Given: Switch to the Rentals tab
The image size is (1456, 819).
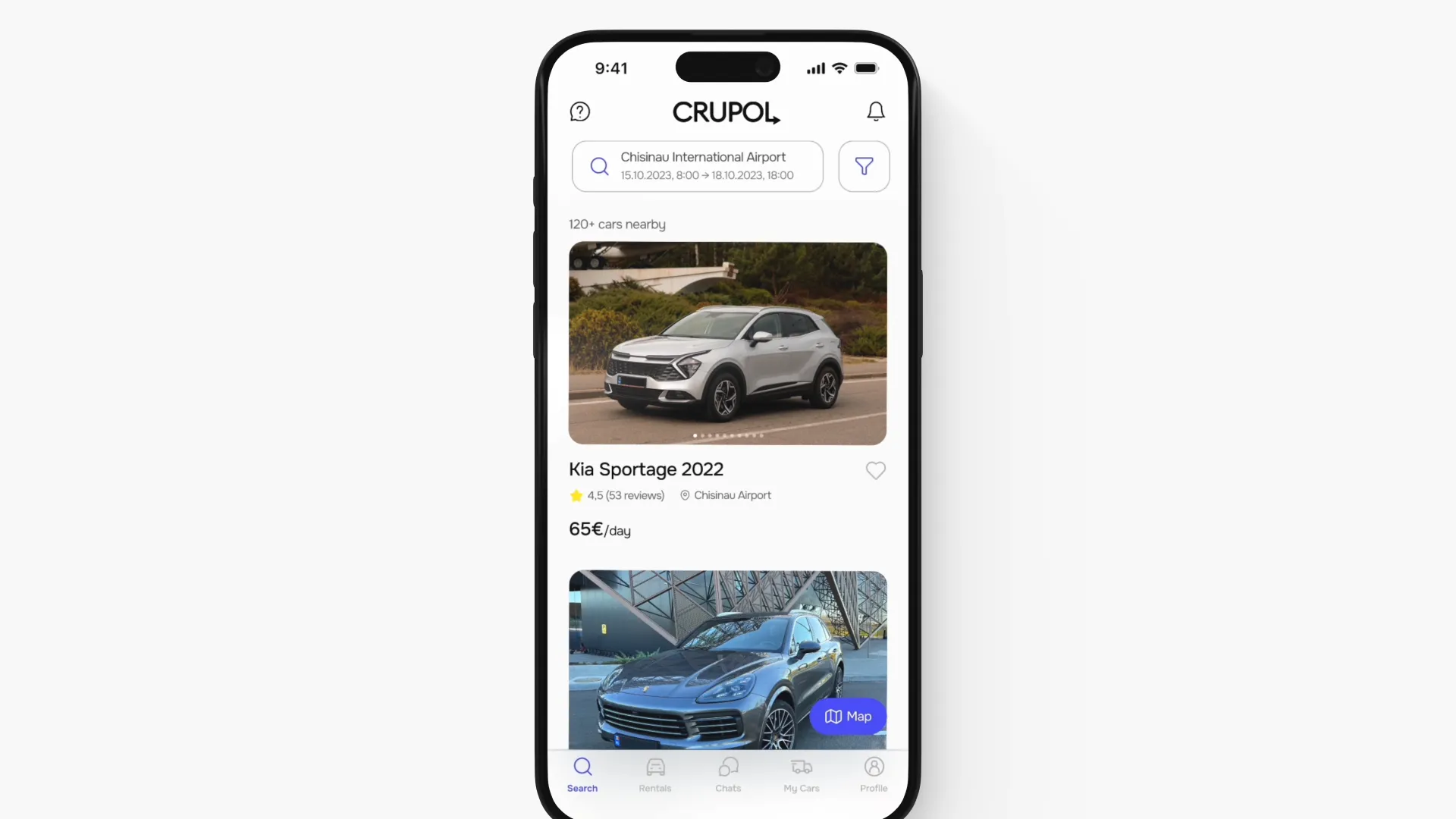Looking at the screenshot, I should tap(655, 774).
